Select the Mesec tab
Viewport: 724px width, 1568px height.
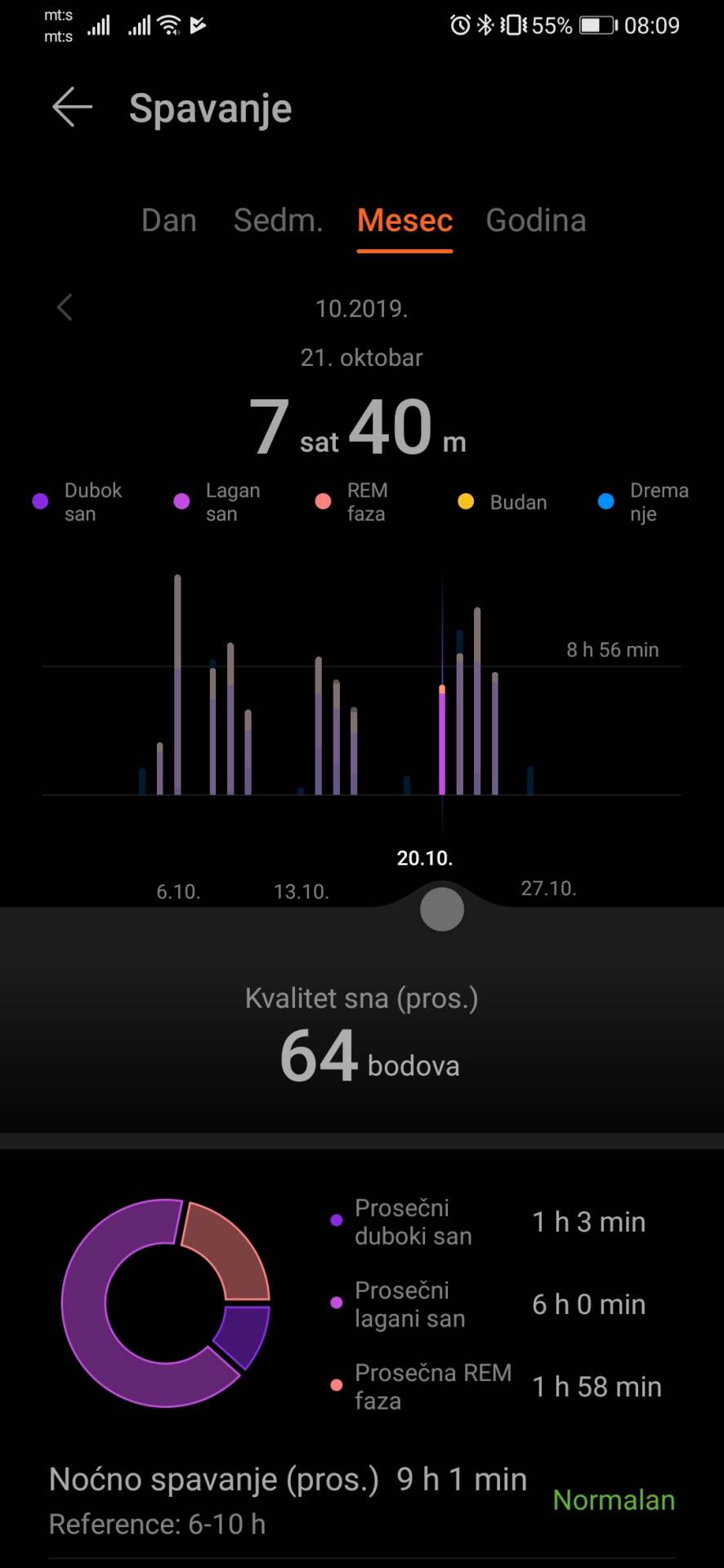(x=404, y=220)
